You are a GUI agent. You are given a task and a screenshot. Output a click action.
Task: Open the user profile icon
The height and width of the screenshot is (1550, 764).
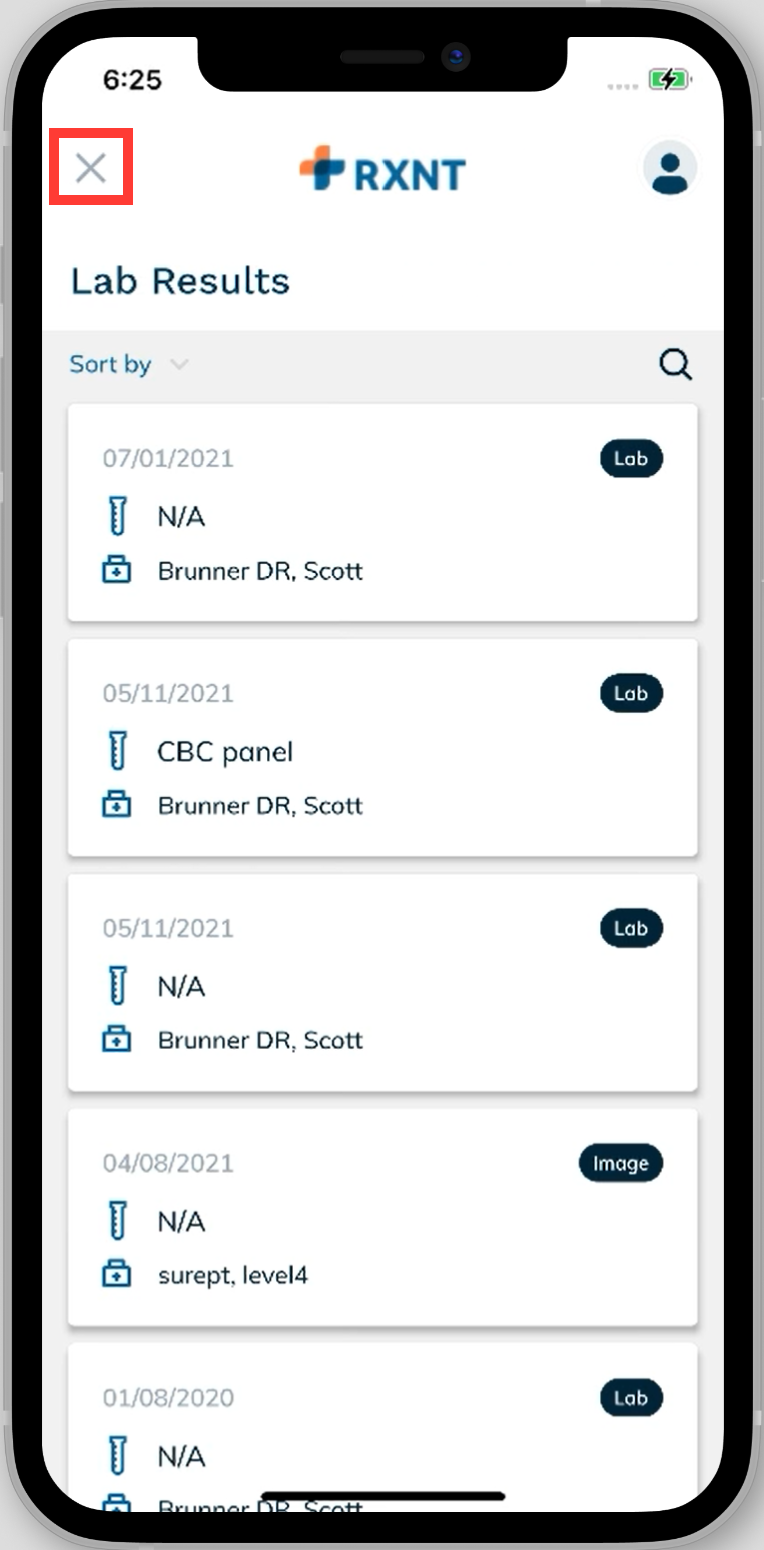668,168
